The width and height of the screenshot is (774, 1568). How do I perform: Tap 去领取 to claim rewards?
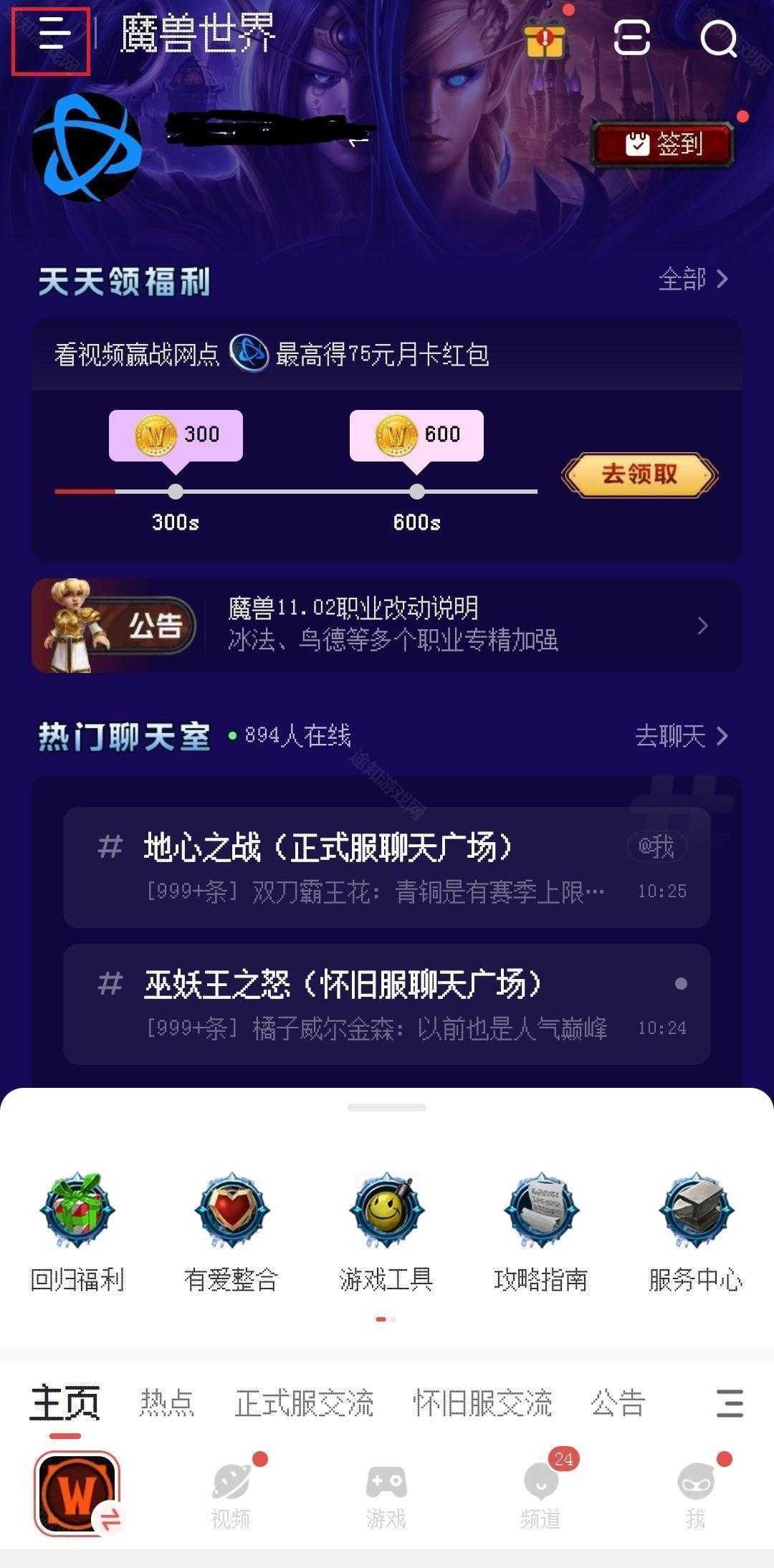[639, 474]
